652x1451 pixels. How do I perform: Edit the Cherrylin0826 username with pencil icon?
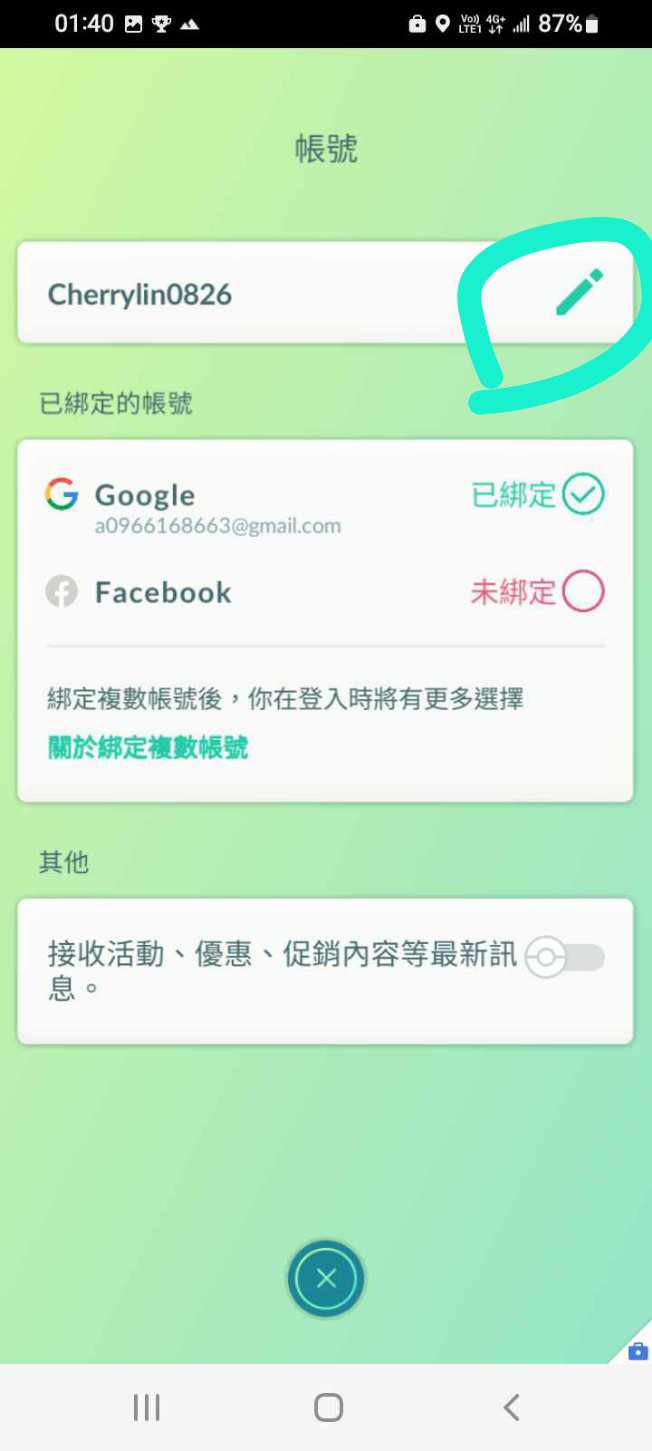(x=579, y=292)
